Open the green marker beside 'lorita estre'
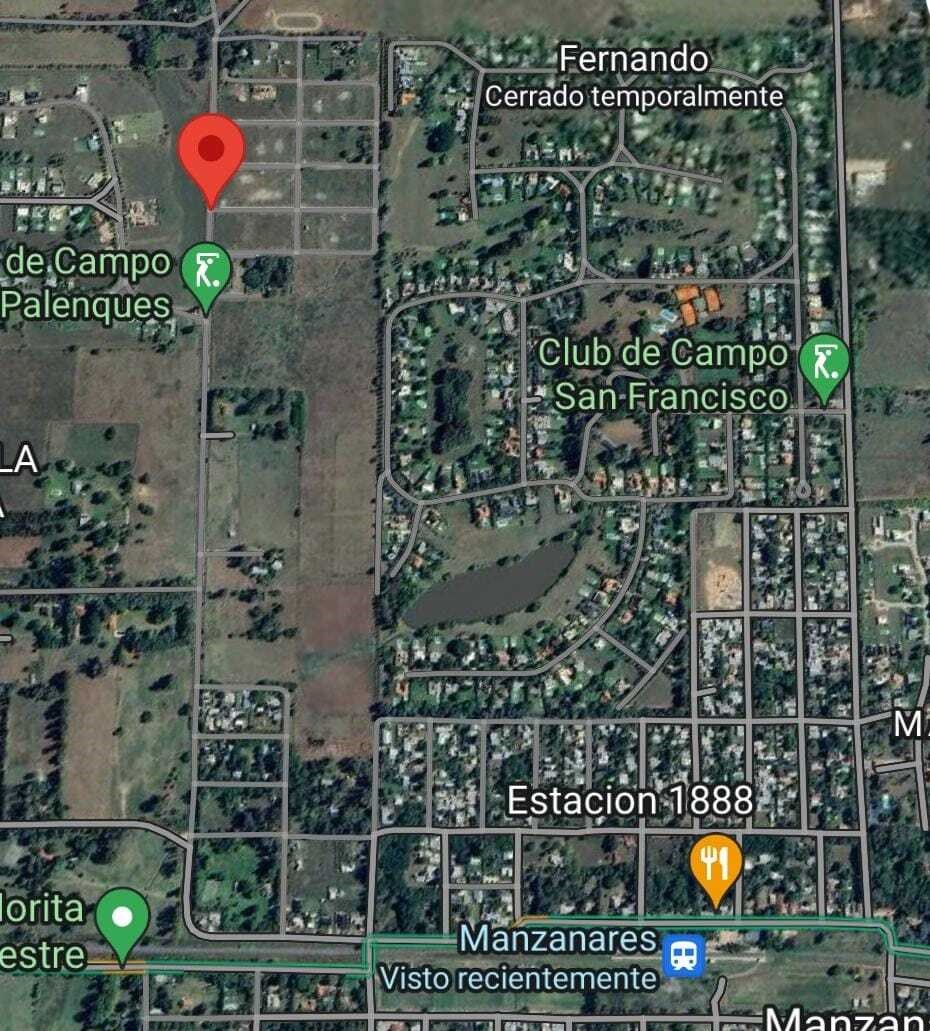The image size is (930, 1031). [x=123, y=920]
